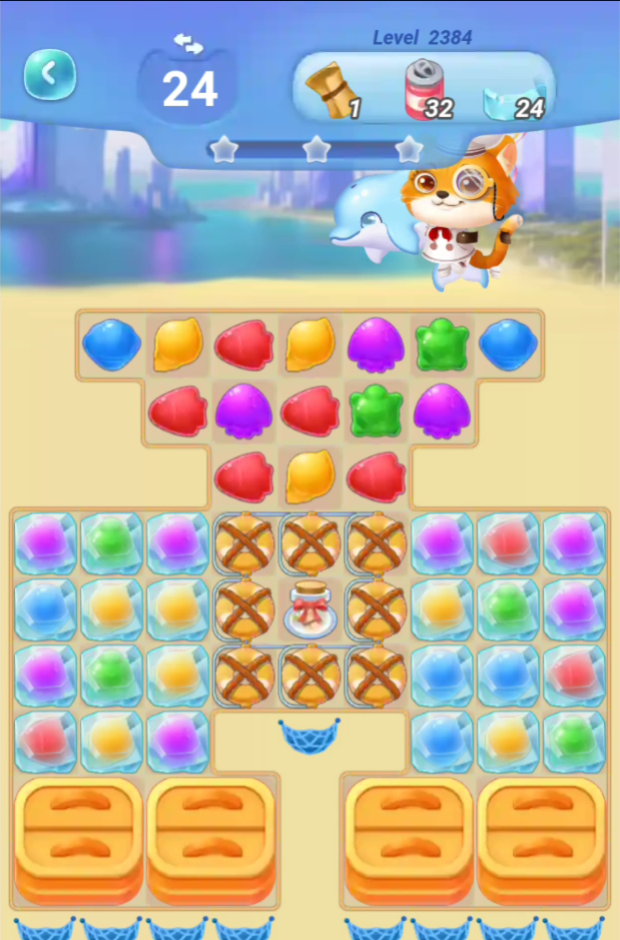Select the purple candy in the top row
Viewport: 620px width, 940px height.
pos(376,345)
